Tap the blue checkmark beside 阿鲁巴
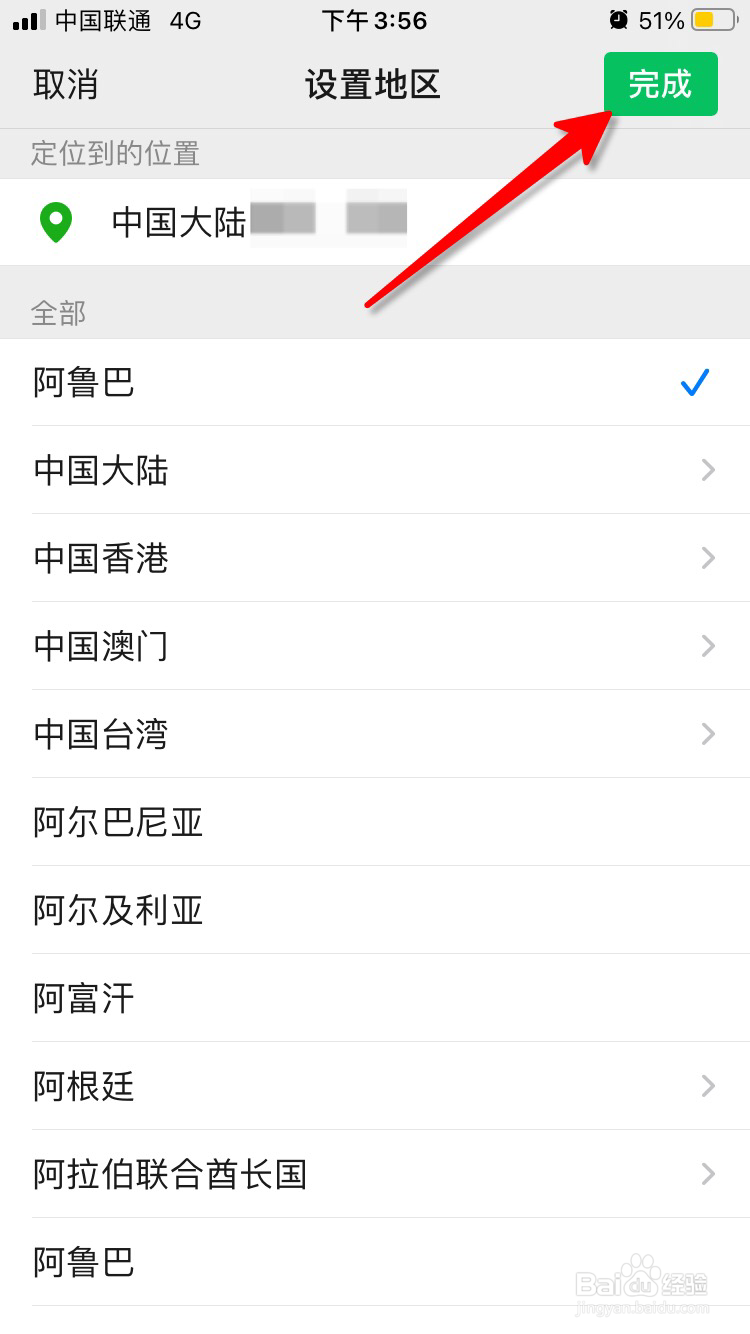Viewport: 750px width, 1334px height. (695, 382)
